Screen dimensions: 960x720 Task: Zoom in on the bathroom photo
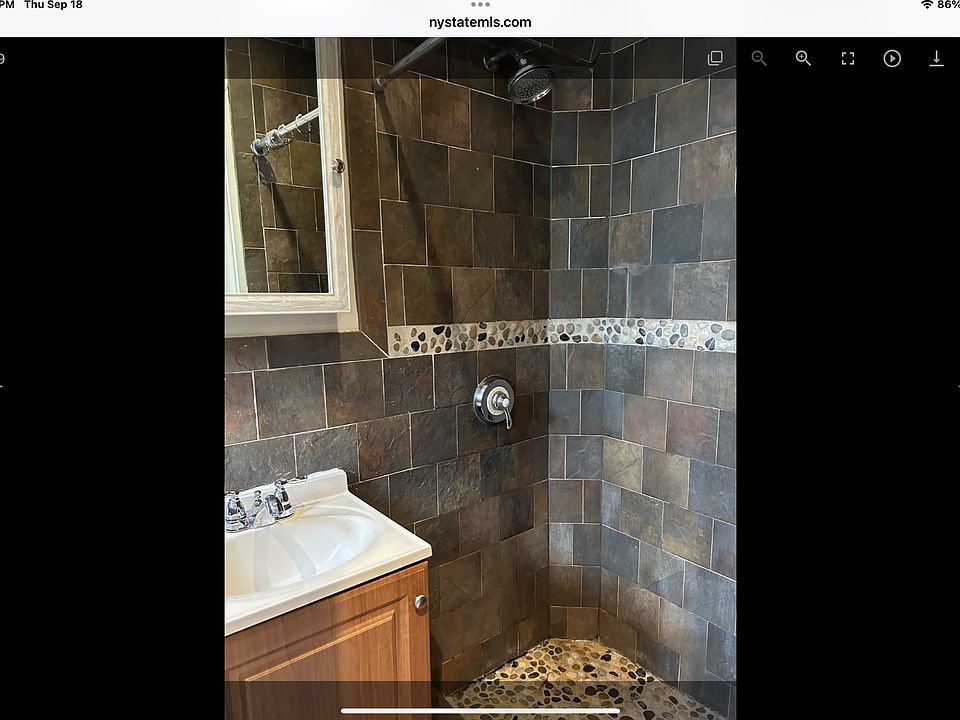pyautogui.click(x=803, y=58)
